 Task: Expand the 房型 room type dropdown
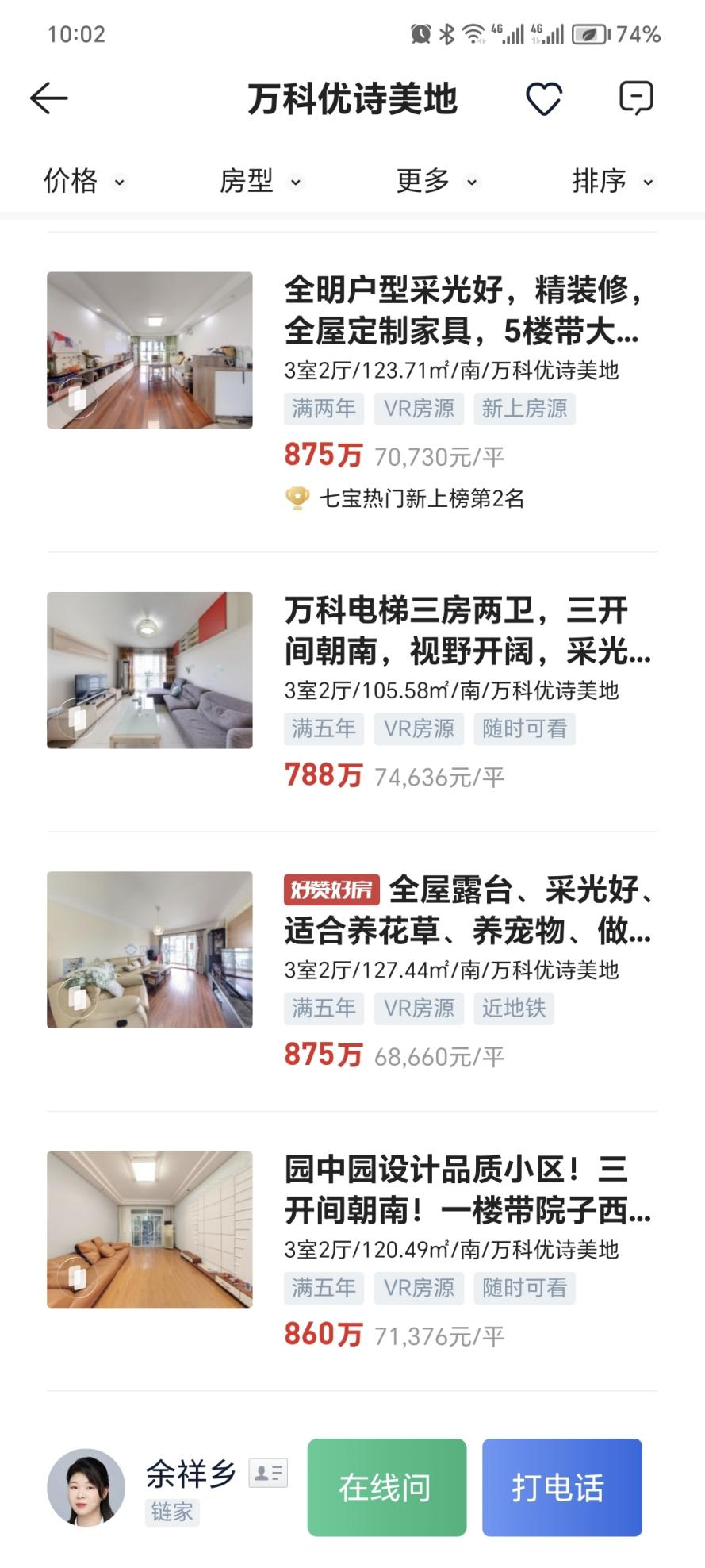[x=260, y=181]
